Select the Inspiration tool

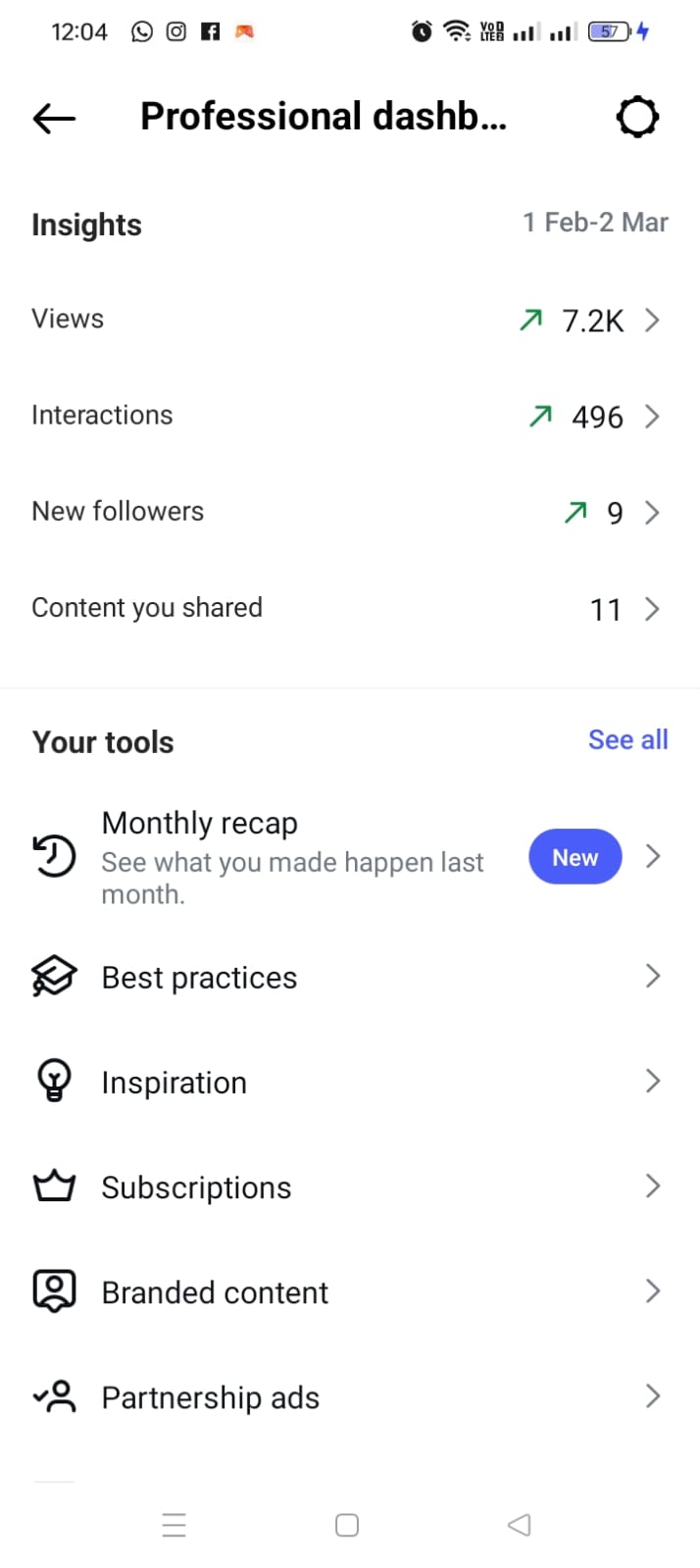[x=349, y=1082]
